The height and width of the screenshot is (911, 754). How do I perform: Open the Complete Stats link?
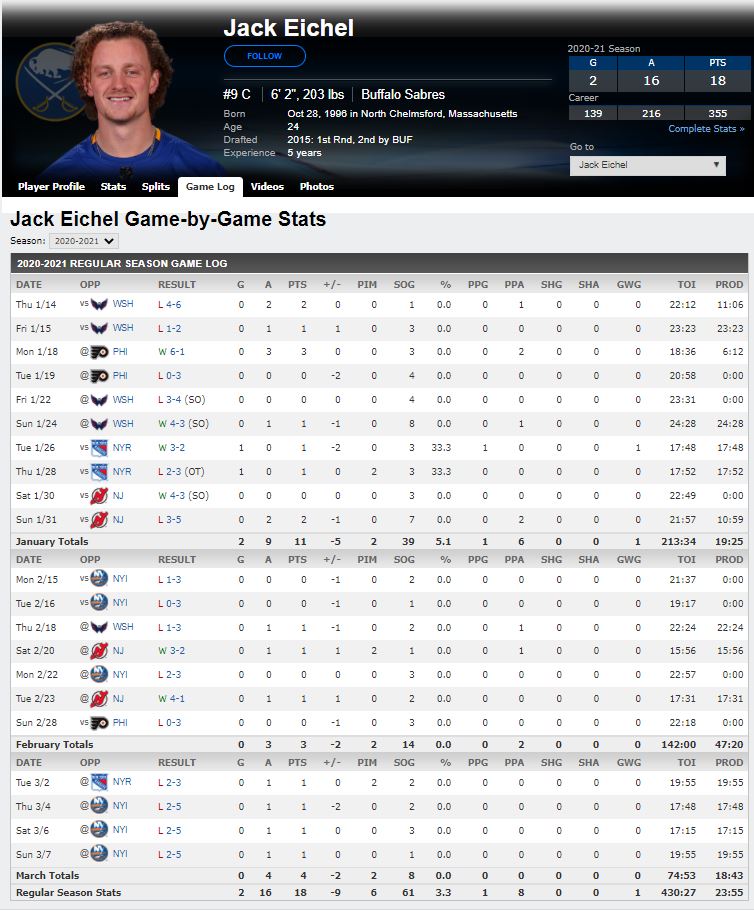click(x=707, y=129)
